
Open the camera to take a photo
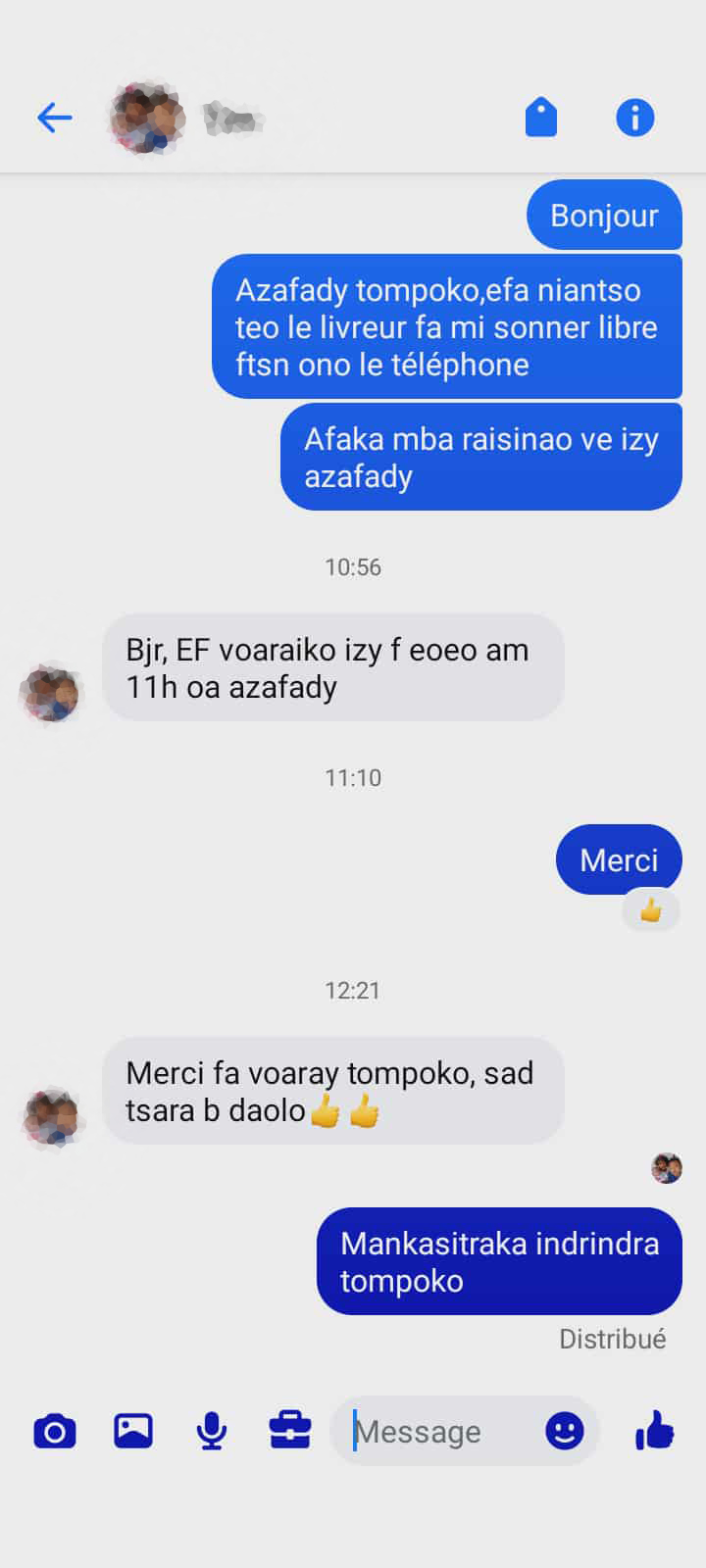click(55, 1432)
